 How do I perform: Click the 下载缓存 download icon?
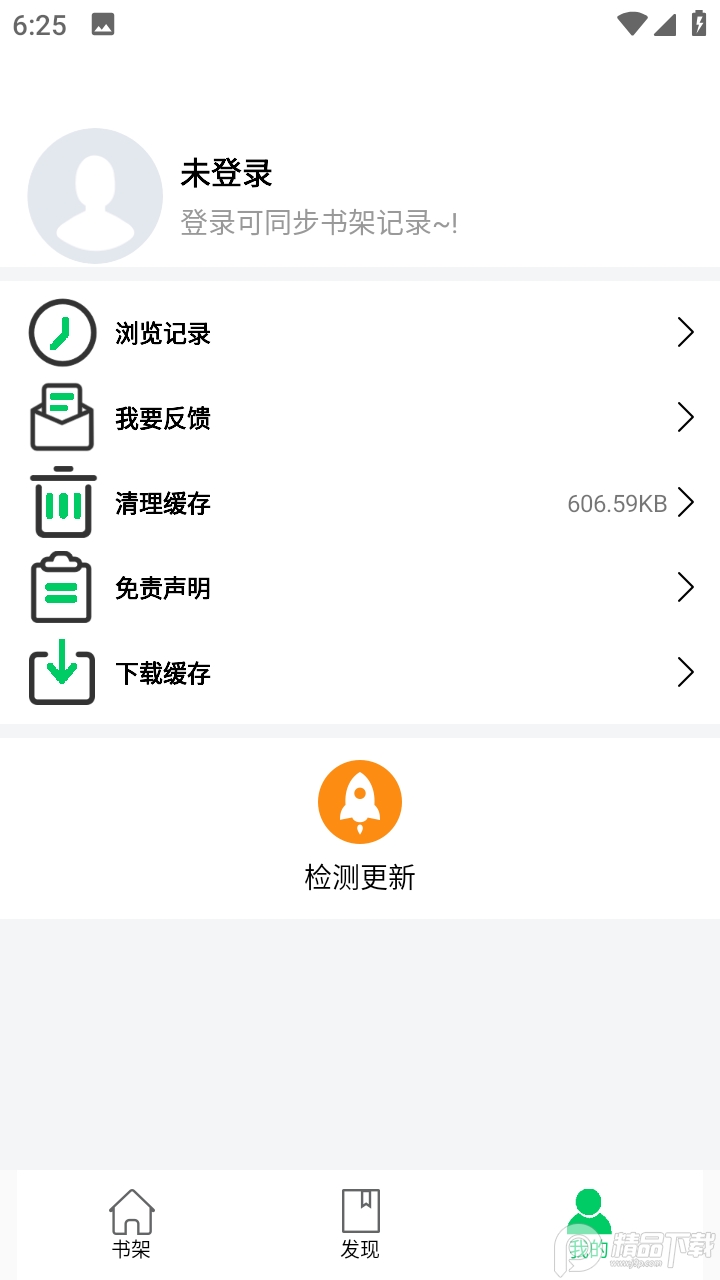point(62,673)
